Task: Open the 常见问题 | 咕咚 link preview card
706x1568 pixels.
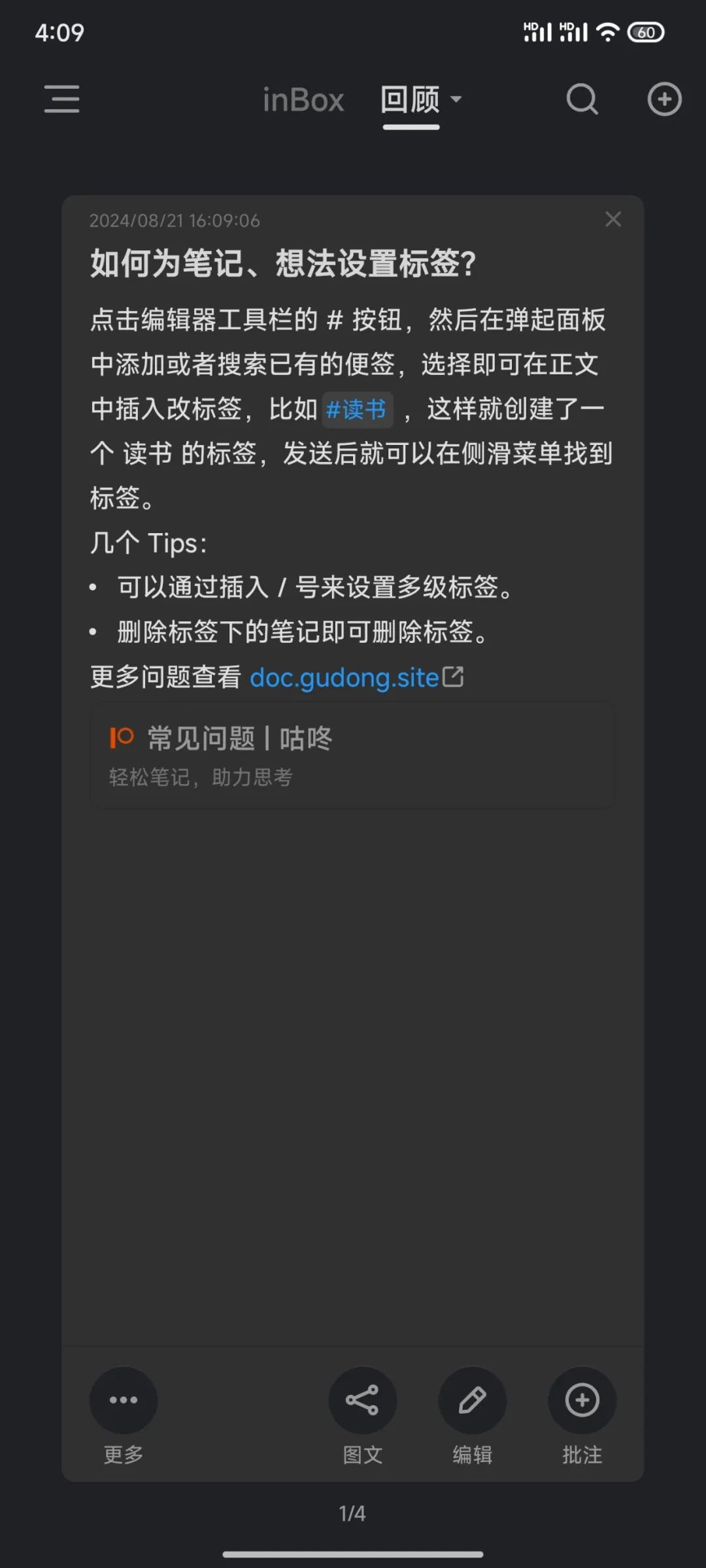Action: (x=352, y=755)
